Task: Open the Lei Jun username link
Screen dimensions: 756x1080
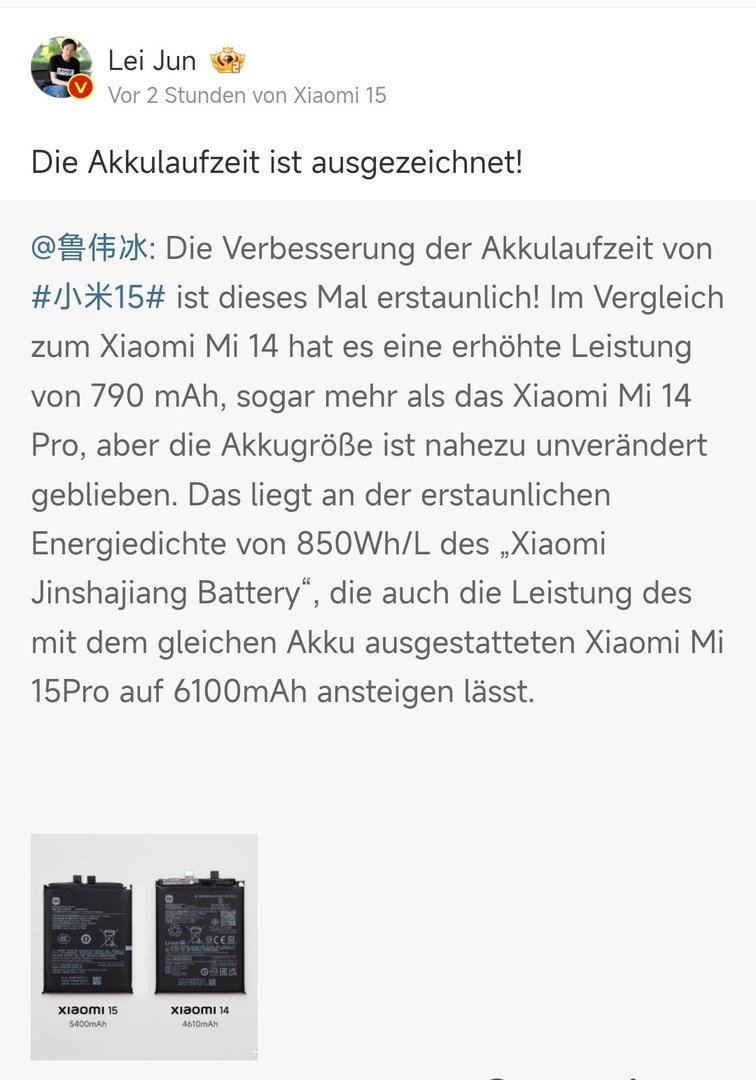Action: point(152,61)
